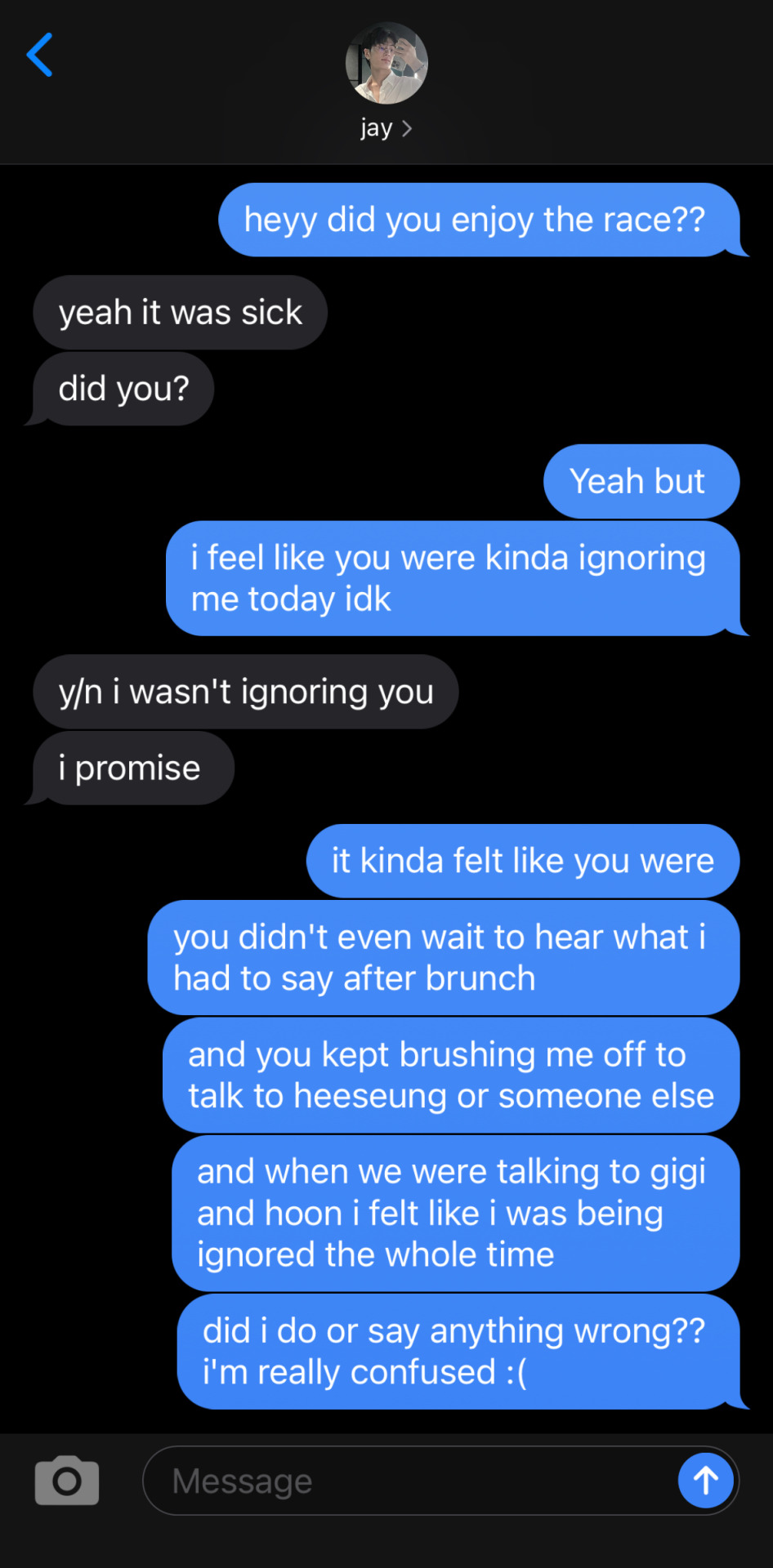The width and height of the screenshot is (773, 1568).
Task: Go back to the message list
Action: point(39,56)
